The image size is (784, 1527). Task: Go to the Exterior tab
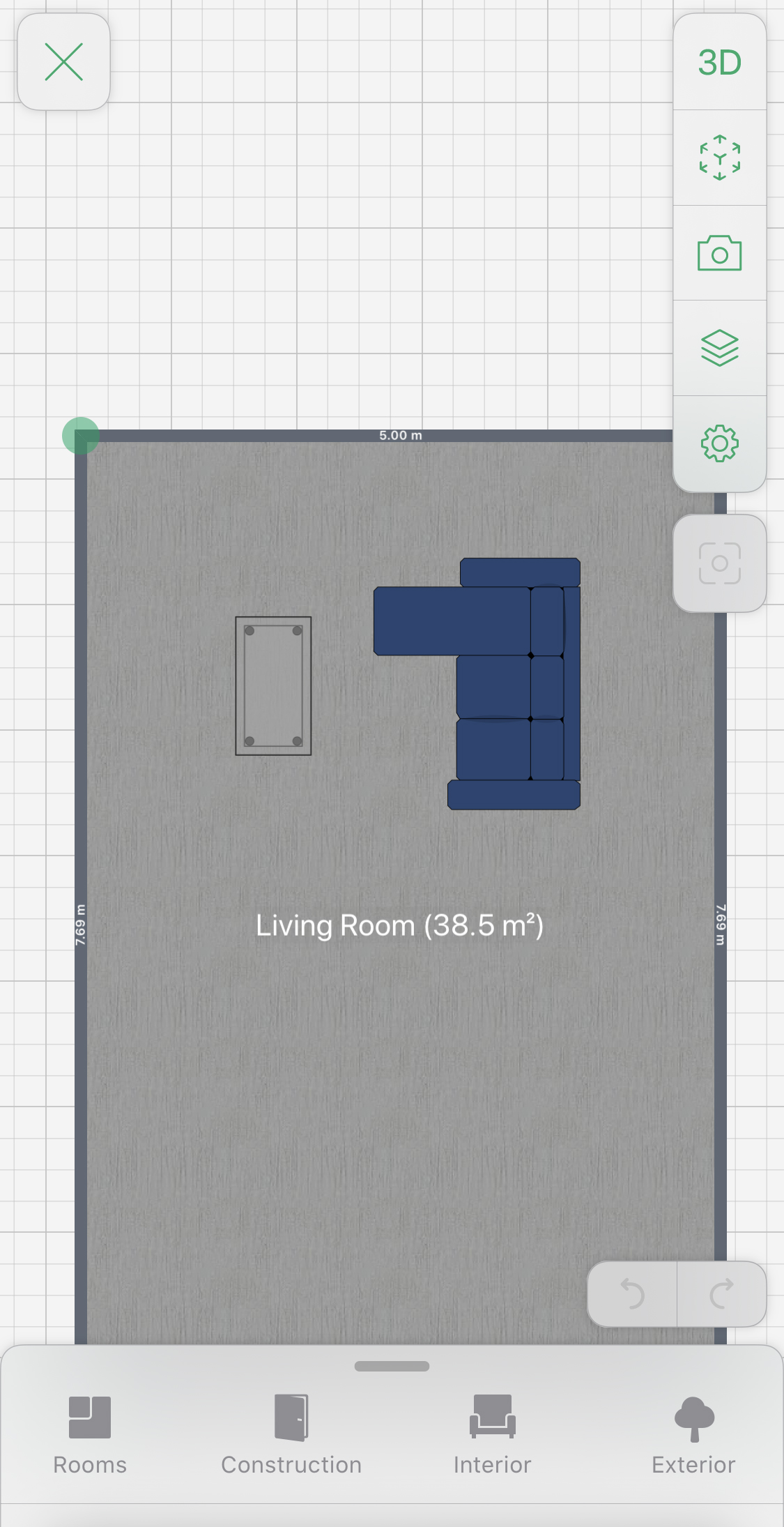pos(693,1435)
